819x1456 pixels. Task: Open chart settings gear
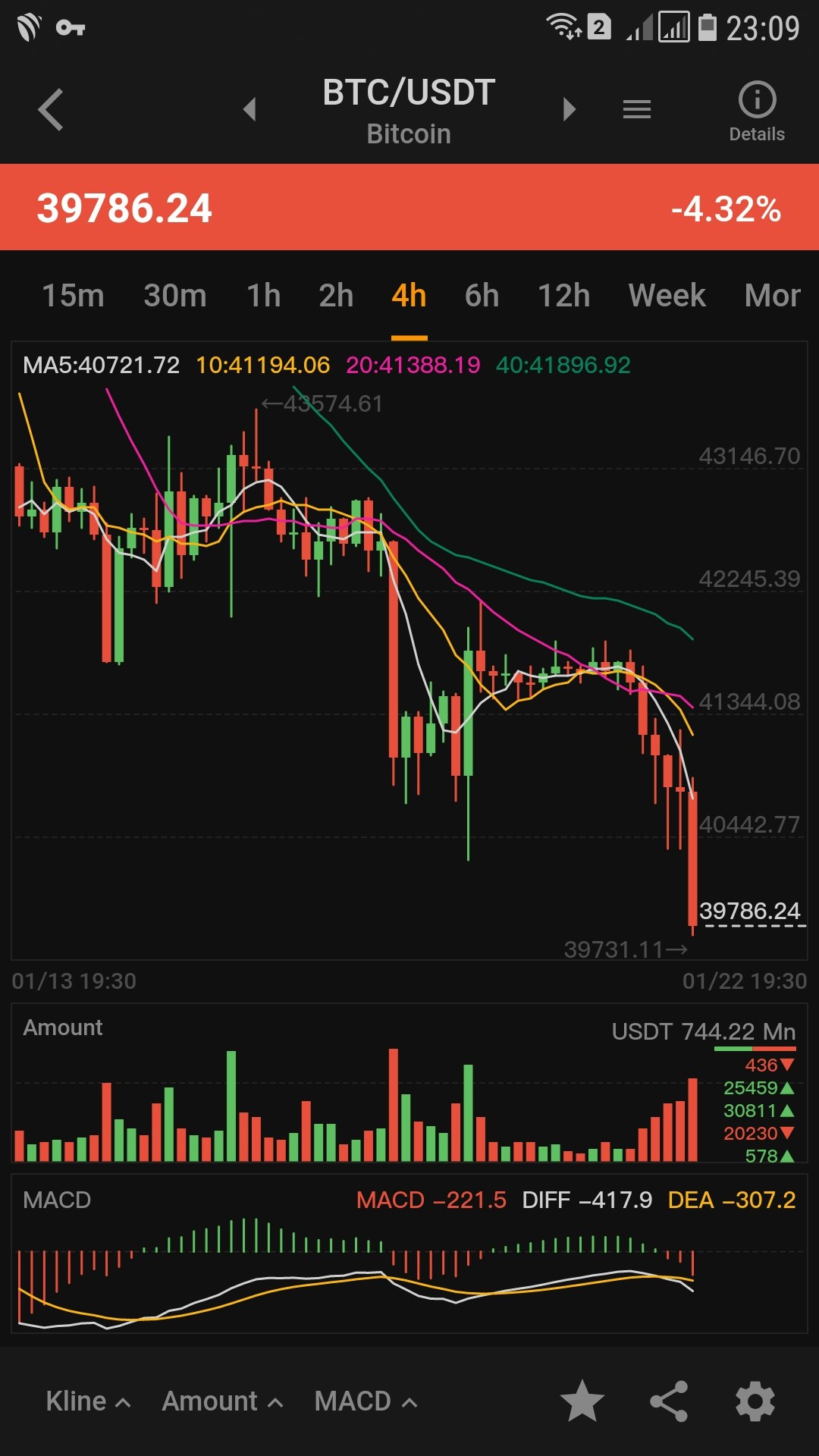coord(755,1401)
